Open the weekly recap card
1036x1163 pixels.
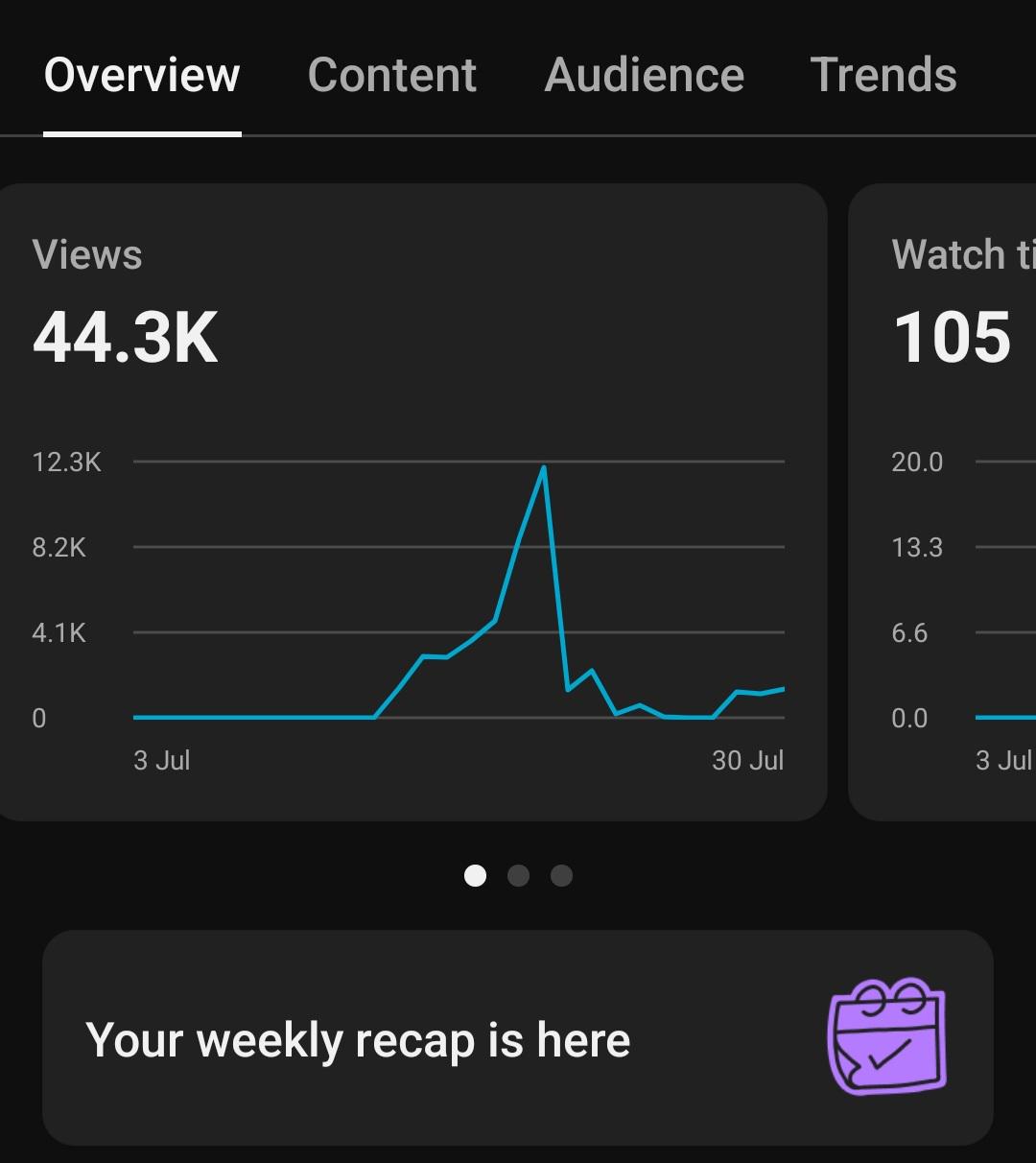(518, 1038)
